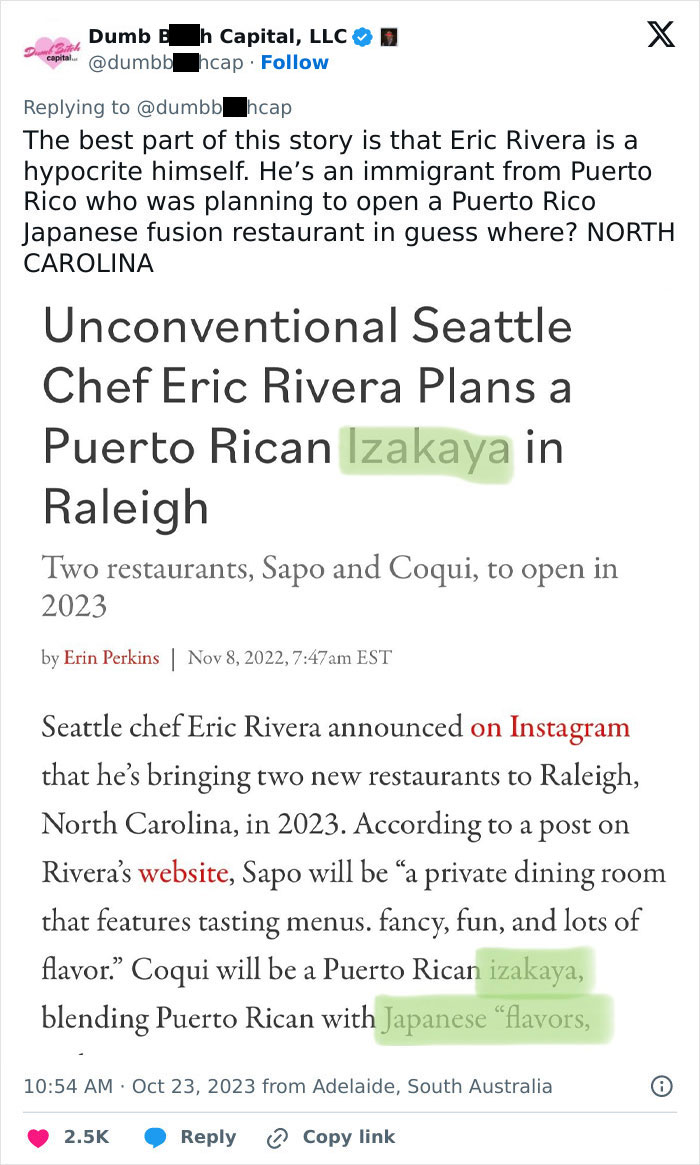Open the author's profile picture
The image size is (700, 1165).
click(x=51, y=49)
